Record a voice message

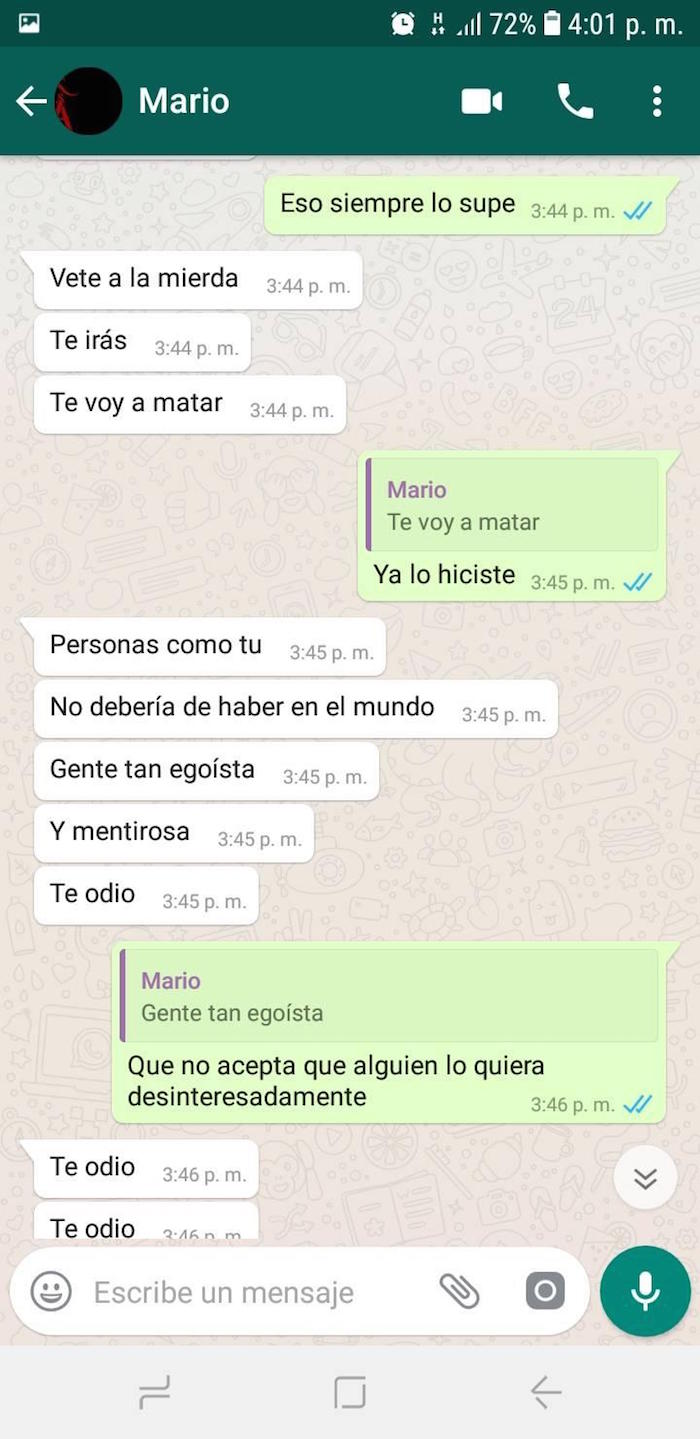pyautogui.click(x=645, y=1291)
